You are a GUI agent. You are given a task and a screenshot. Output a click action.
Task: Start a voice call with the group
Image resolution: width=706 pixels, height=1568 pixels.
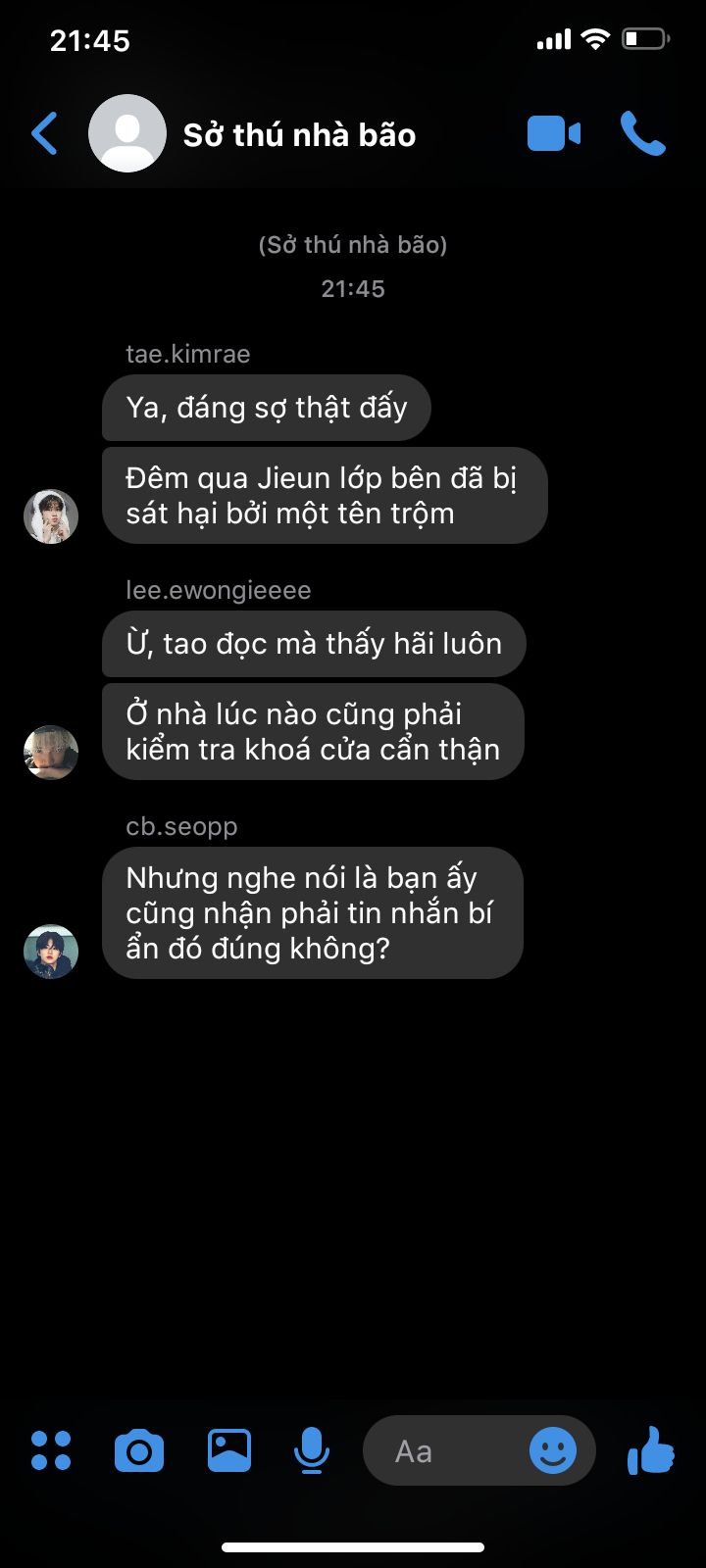643,134
